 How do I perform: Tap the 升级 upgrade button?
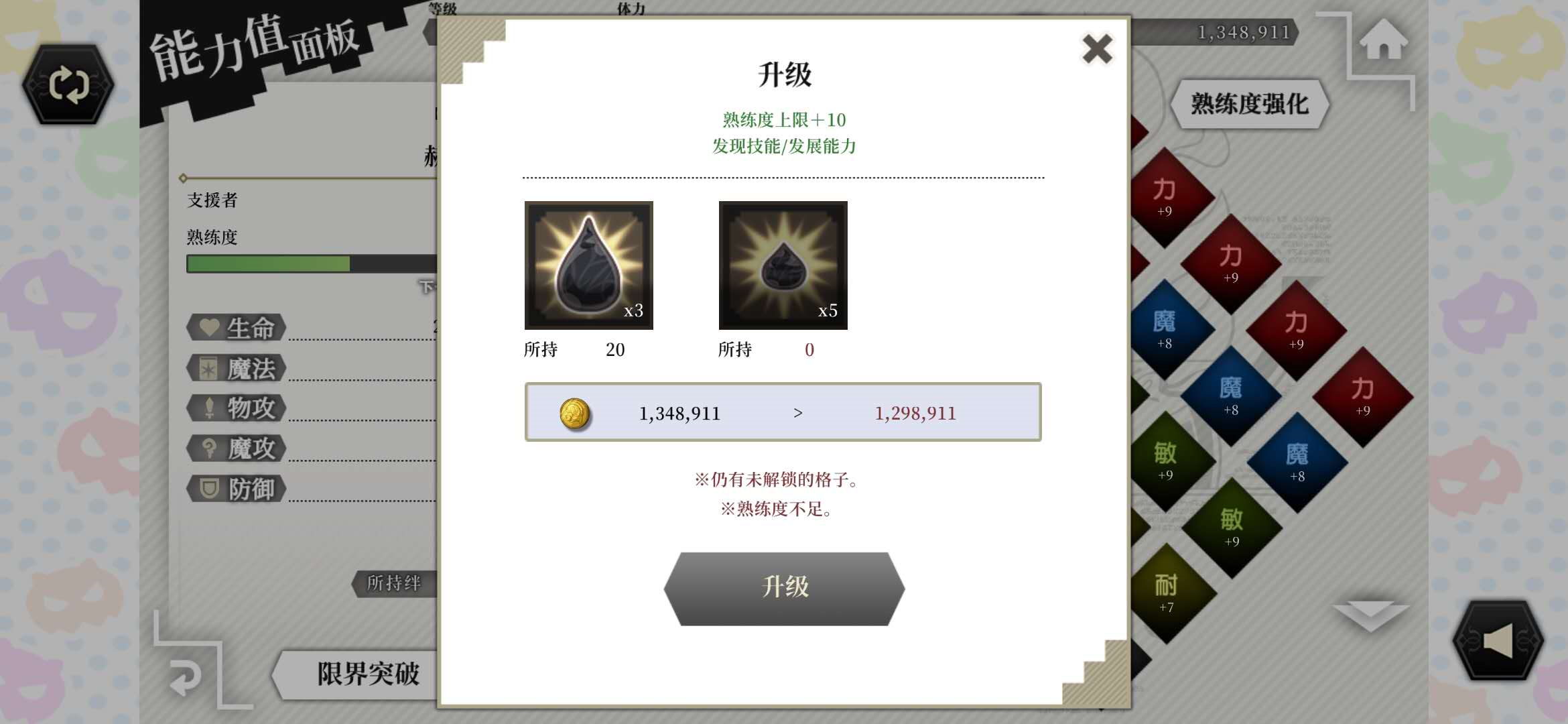pyautogui.click(x=784, y=589)
